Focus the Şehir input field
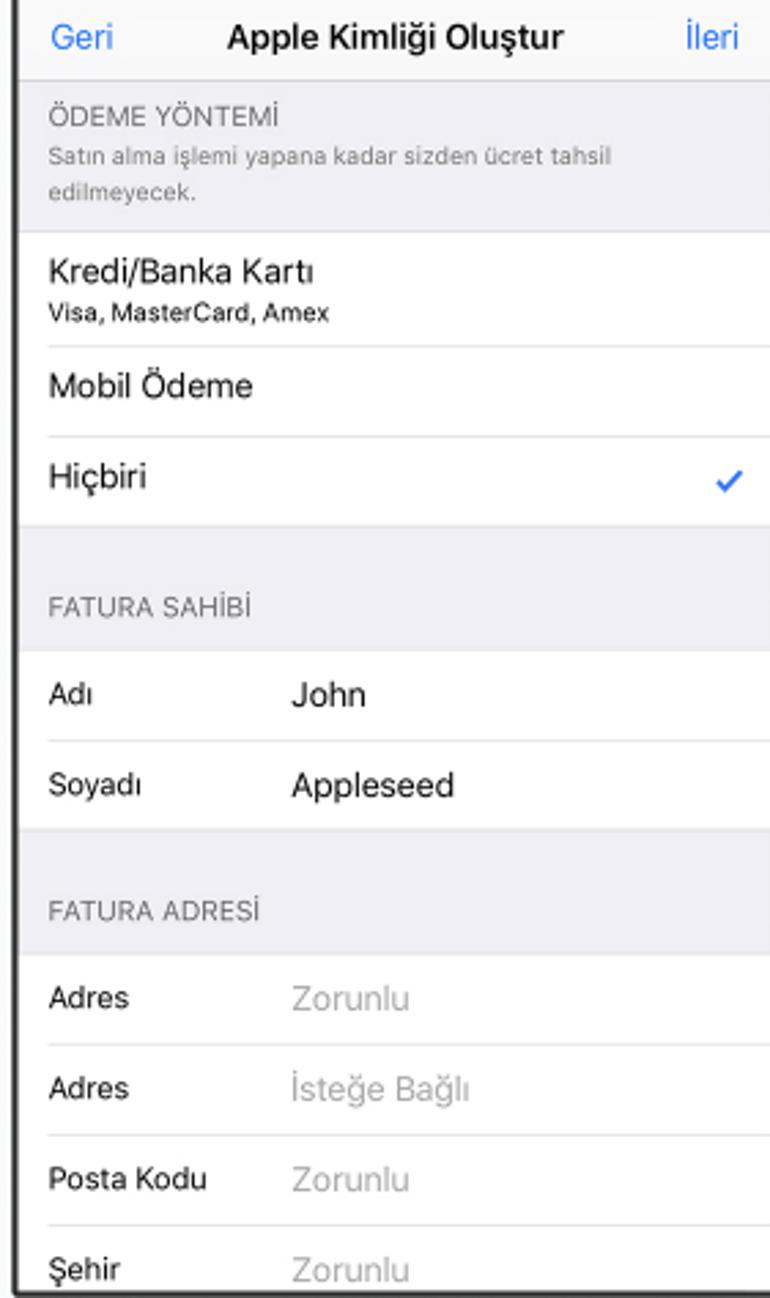 click(x=500, y=1270)
